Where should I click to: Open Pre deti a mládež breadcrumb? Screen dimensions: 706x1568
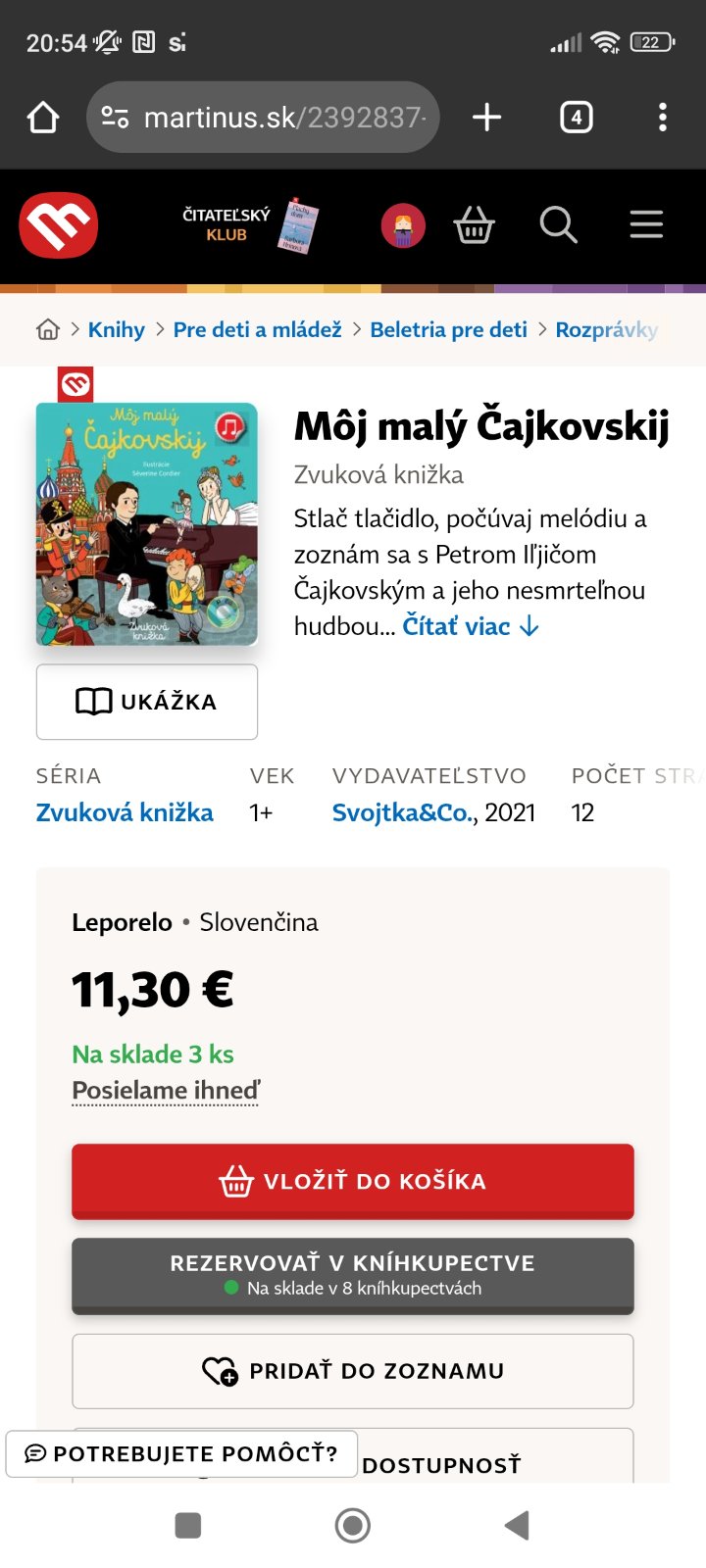pyautogui.click(x=257, y=330)
